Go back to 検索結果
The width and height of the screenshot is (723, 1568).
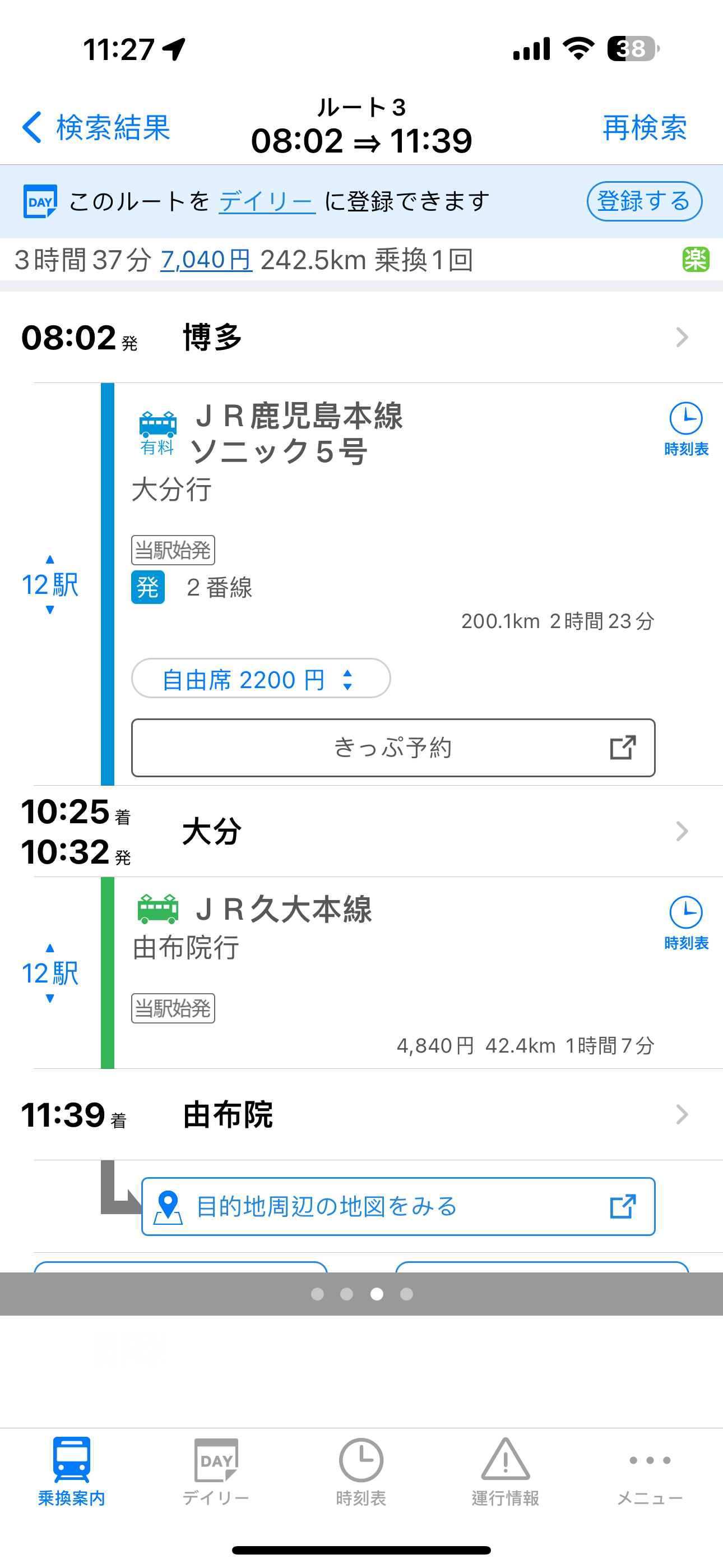(96, 128)
